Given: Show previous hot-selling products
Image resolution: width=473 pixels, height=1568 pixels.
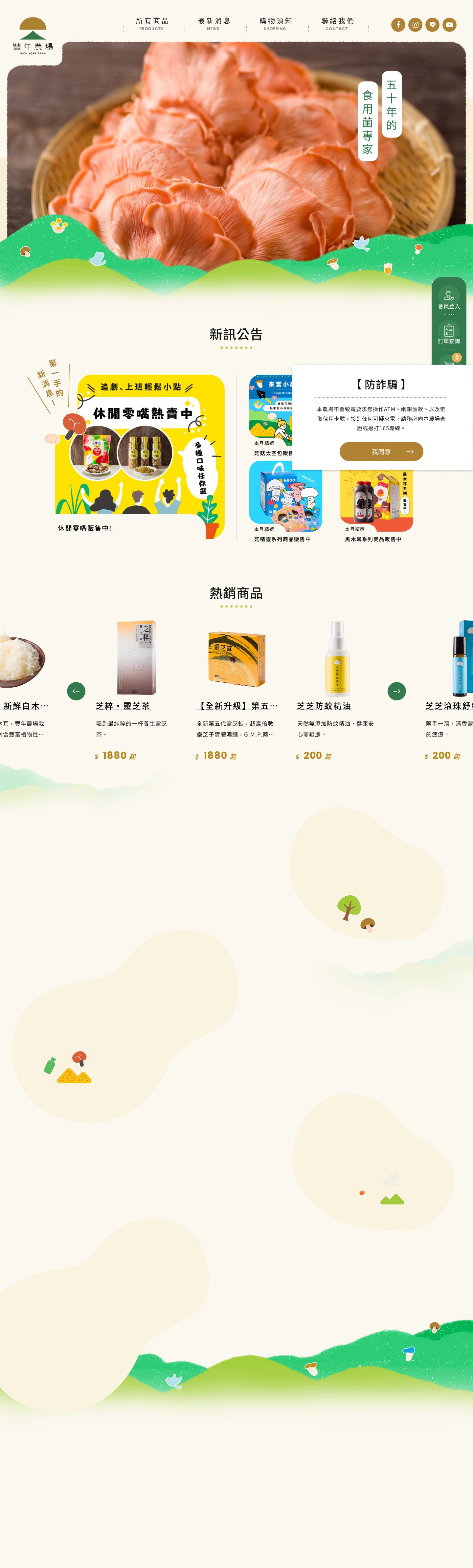Looking at the screenshot, I should point(76,691).
